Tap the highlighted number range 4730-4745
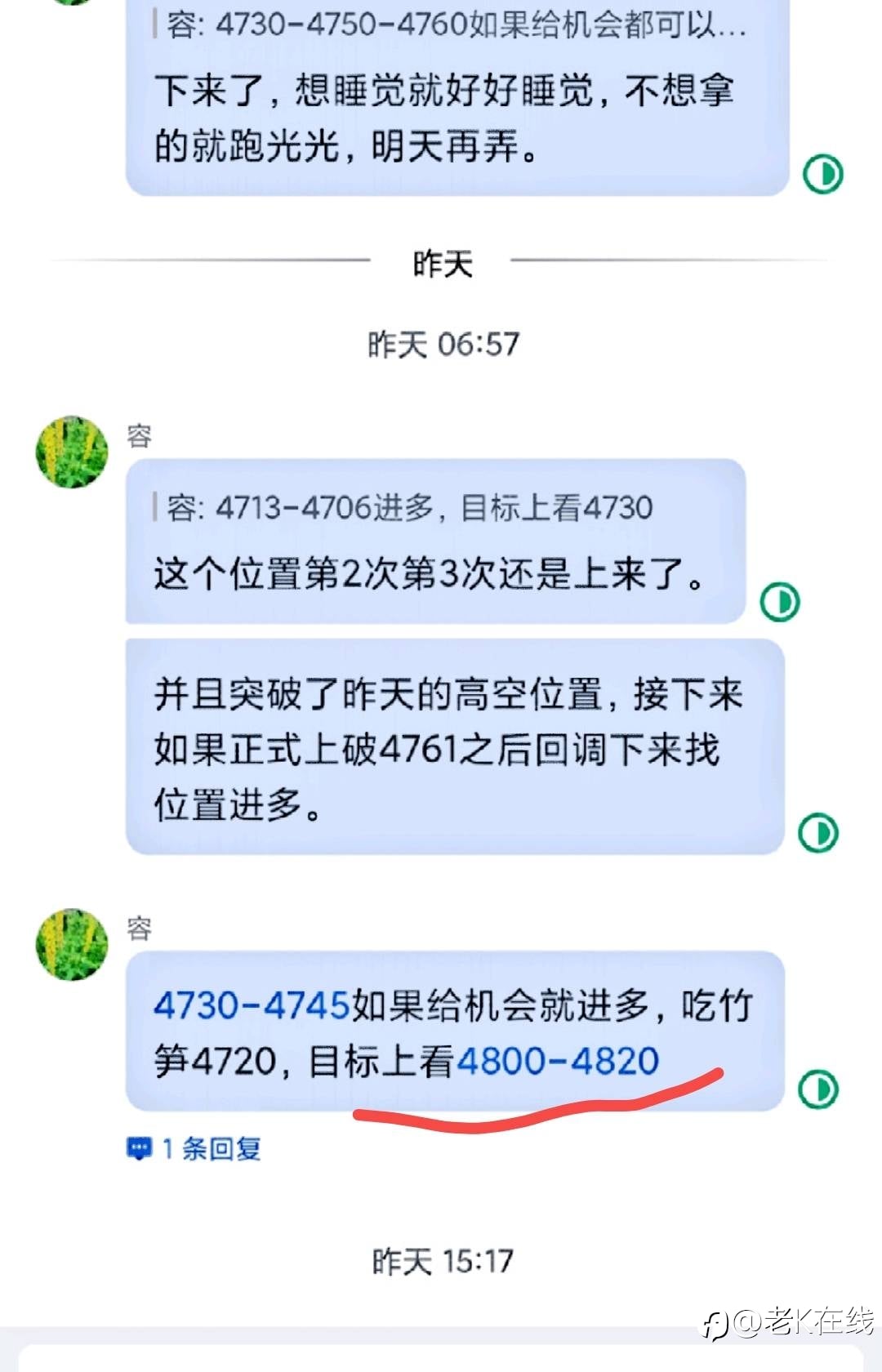 252,1006
